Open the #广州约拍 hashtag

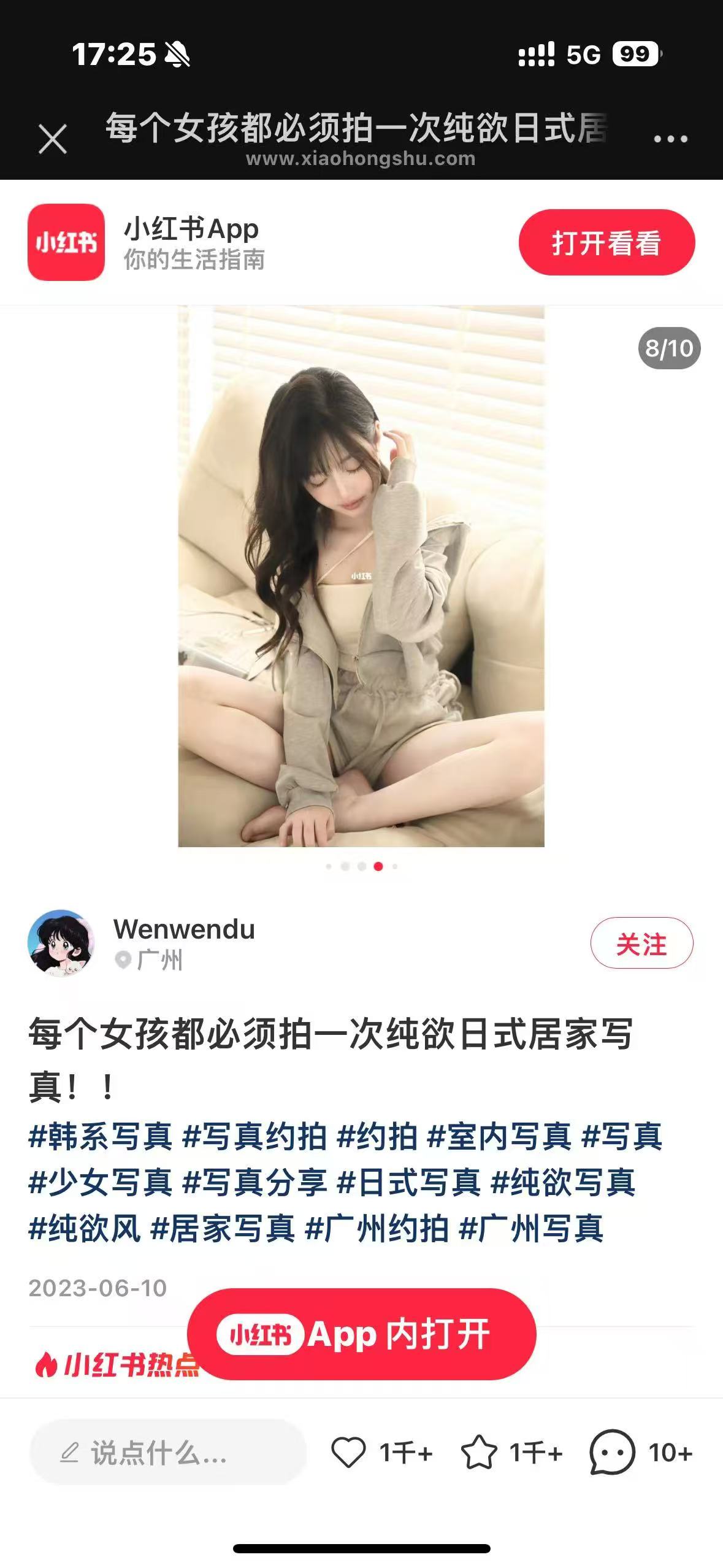pyautogui.click(x=377, y=1228)
